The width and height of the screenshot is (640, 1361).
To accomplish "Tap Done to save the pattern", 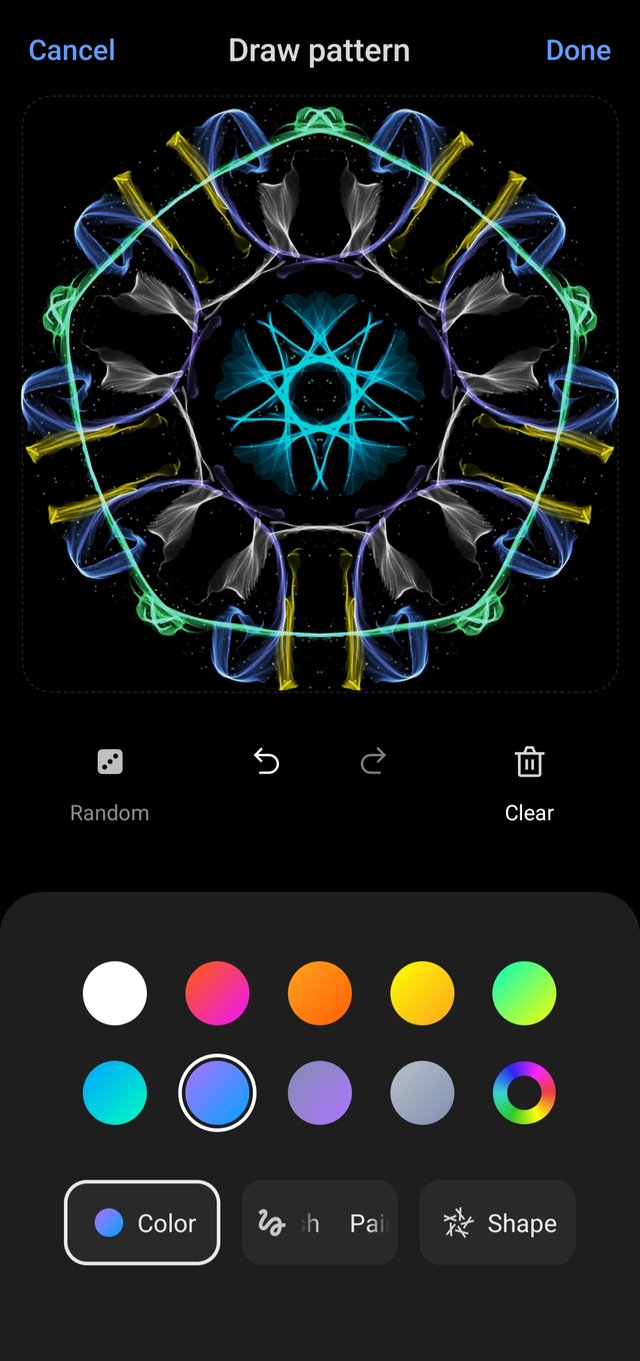I will coord(578,51).
